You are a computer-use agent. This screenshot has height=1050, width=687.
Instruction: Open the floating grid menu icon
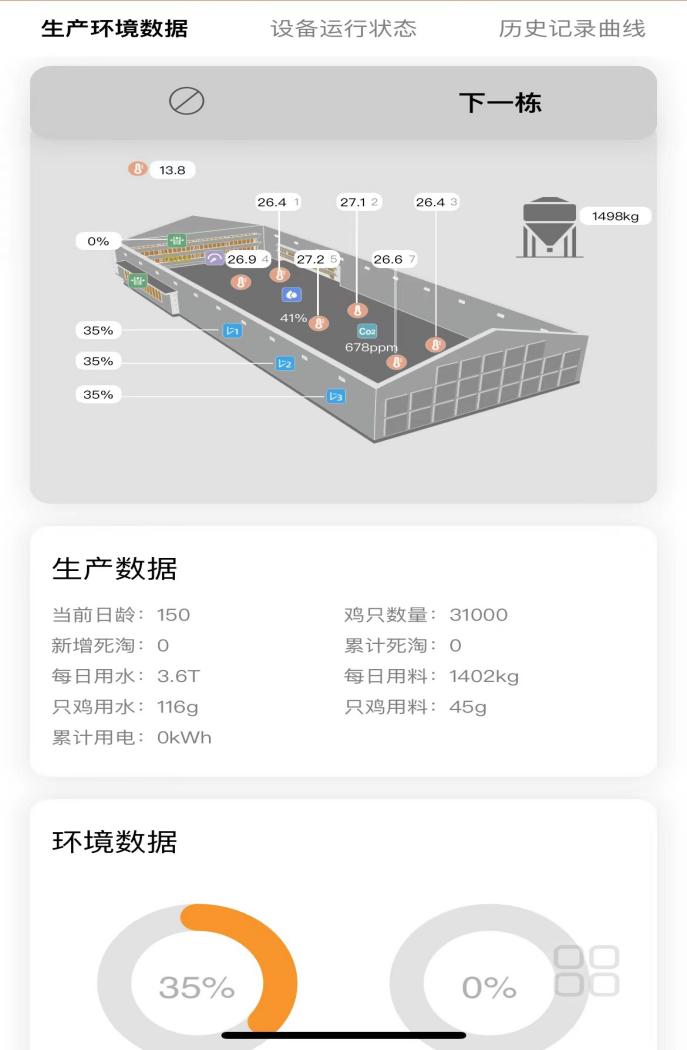pos(587,971)
